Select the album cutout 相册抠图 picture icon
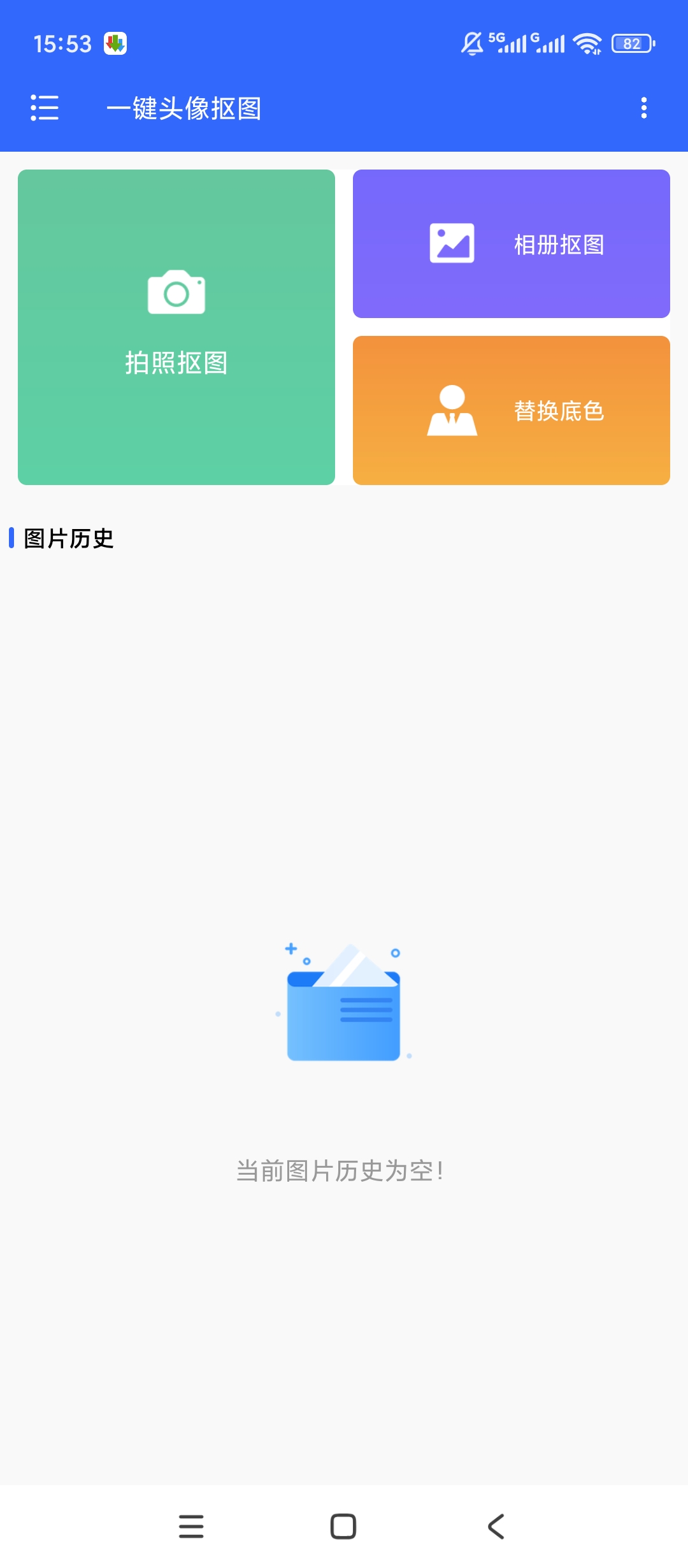 [452, 243]
